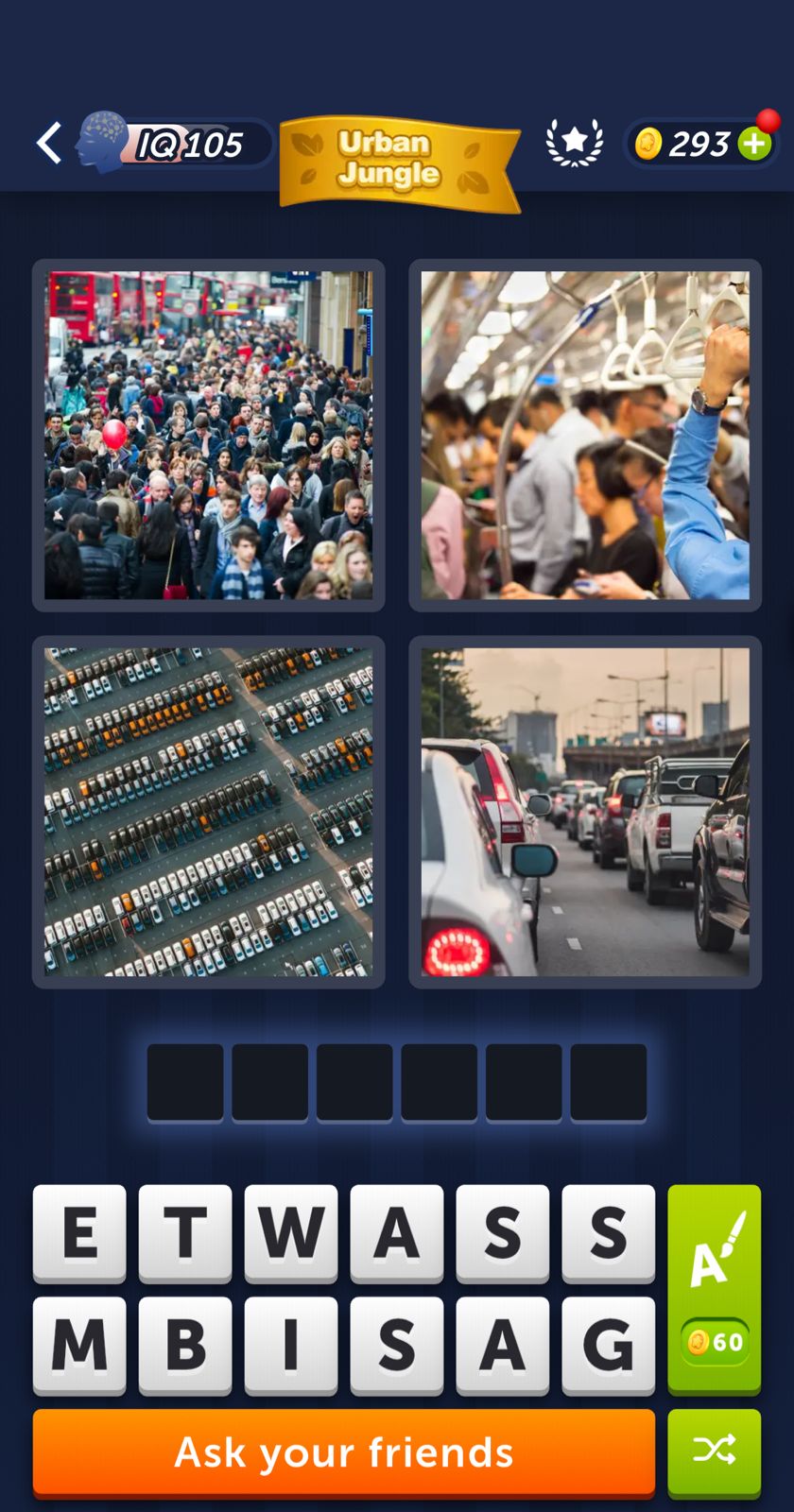Enlarge the traffic jam picture

coord(584,812)
